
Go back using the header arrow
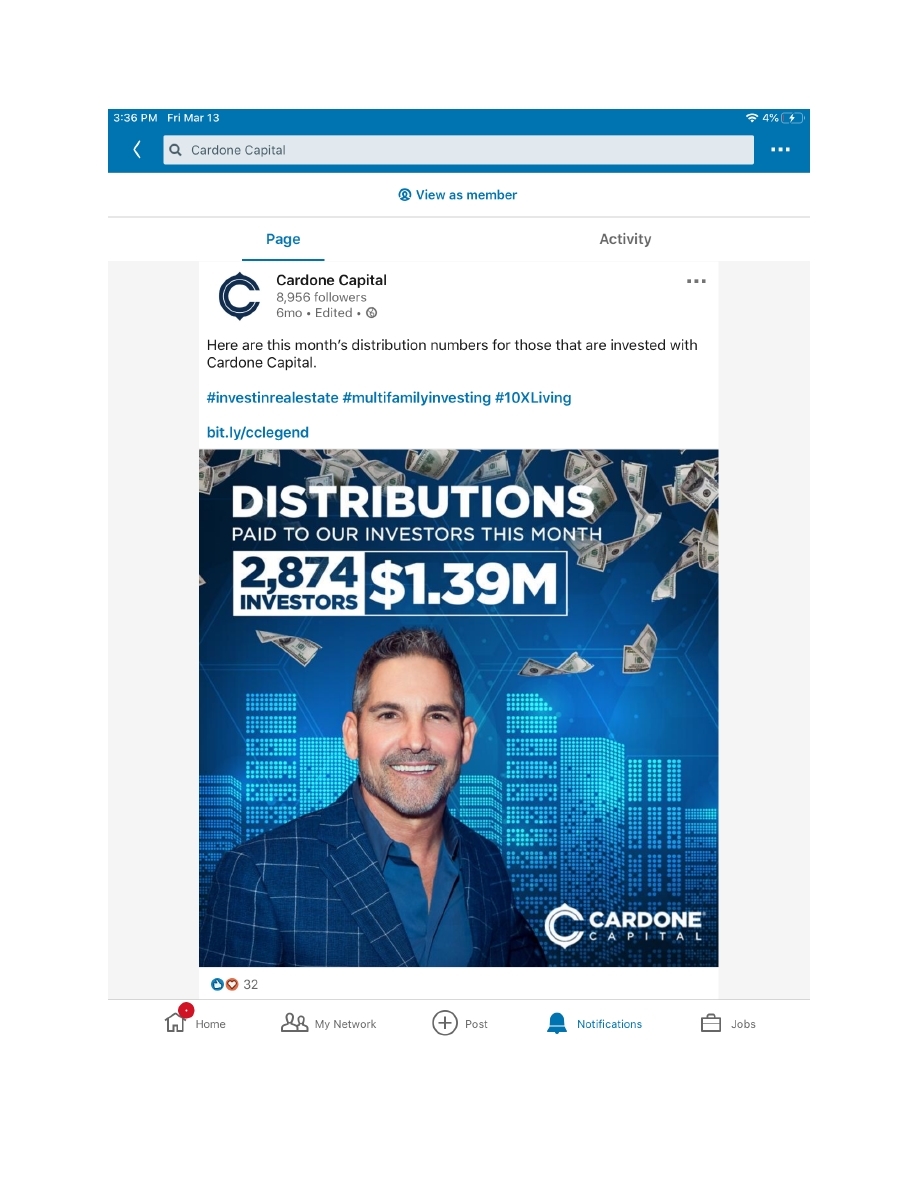pyautogui.click(x=137, y=150)
